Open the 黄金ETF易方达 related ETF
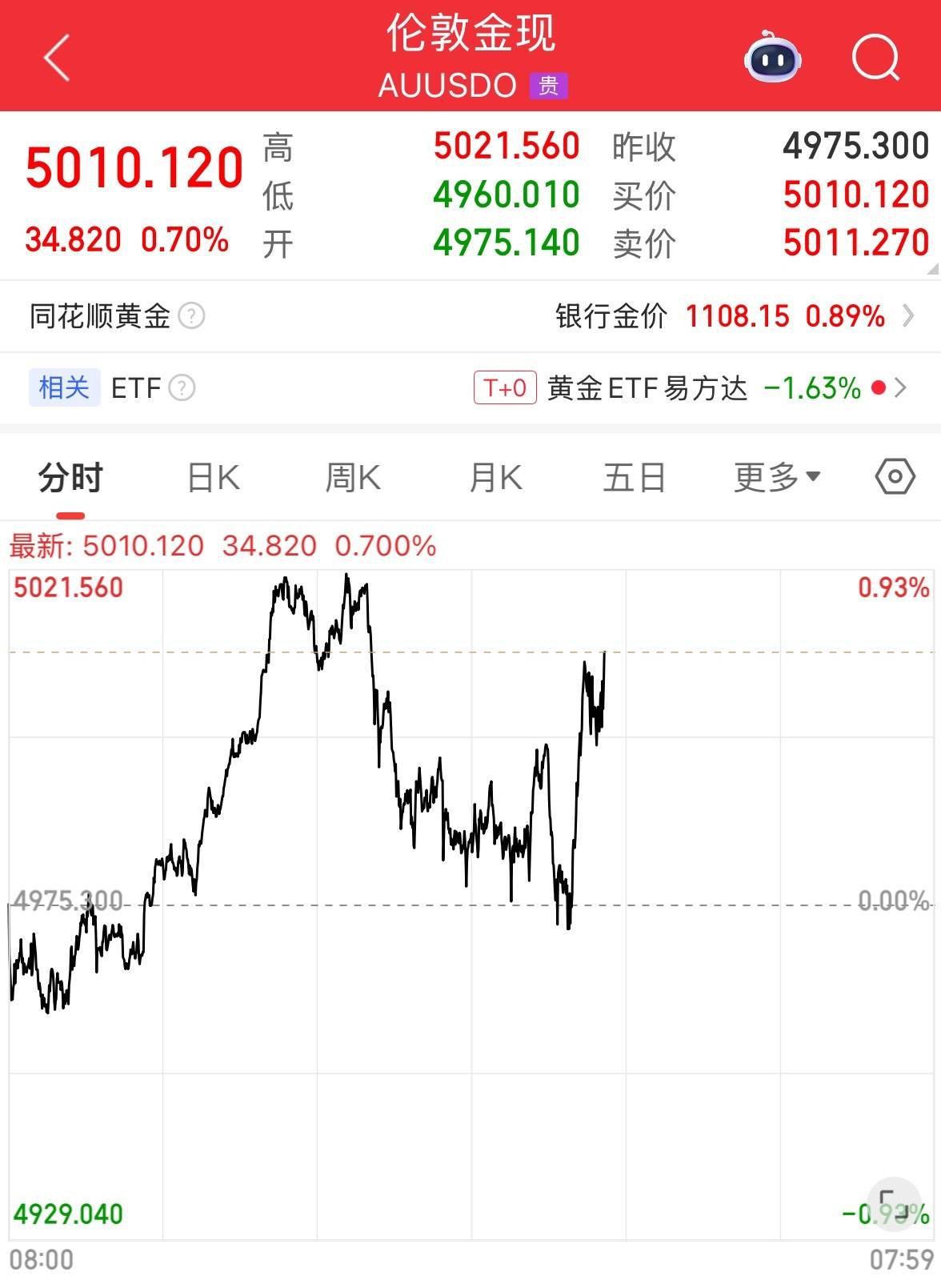The image size is (941, 1288). pos(688,388)
